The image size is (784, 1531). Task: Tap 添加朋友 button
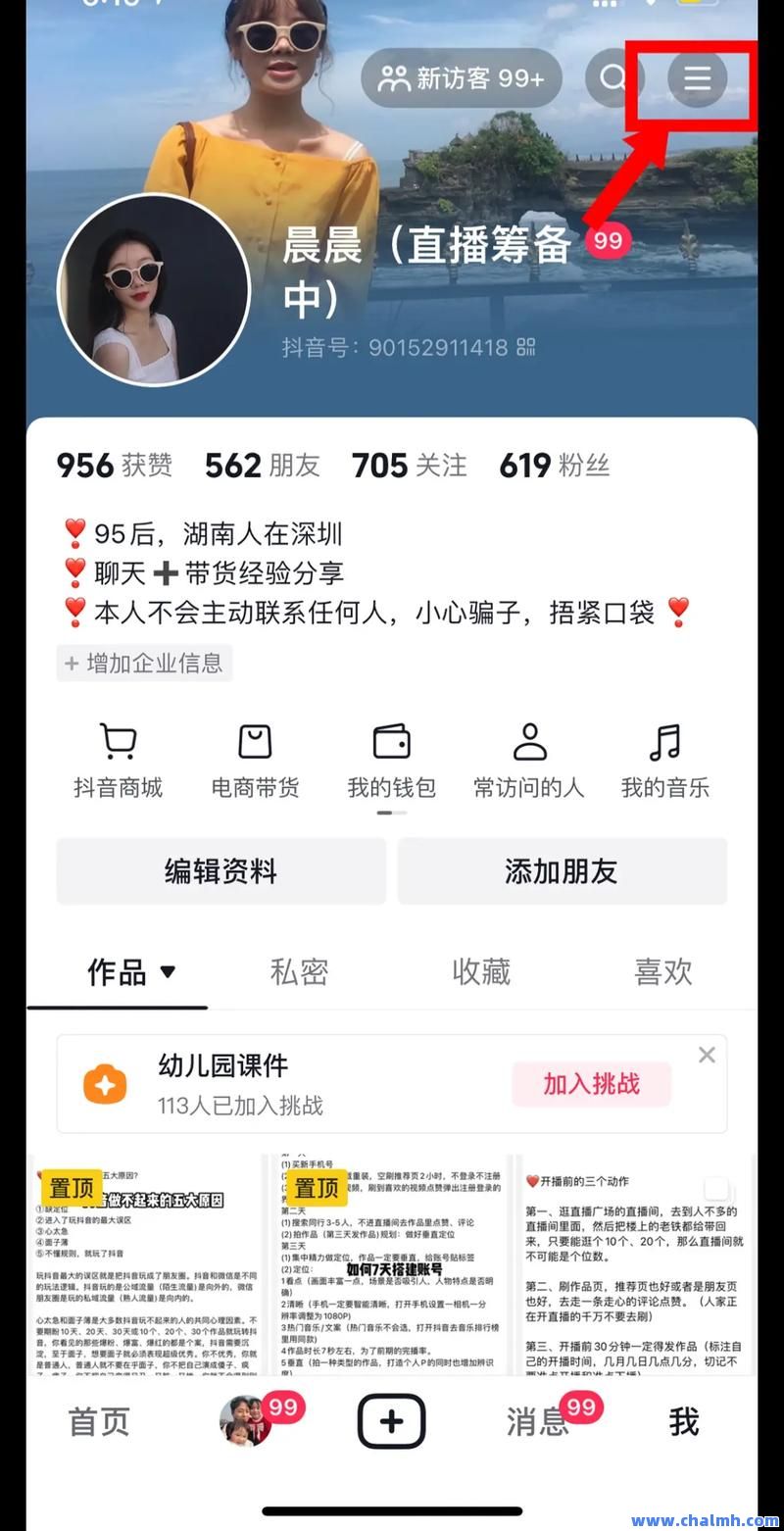point(562,871)
